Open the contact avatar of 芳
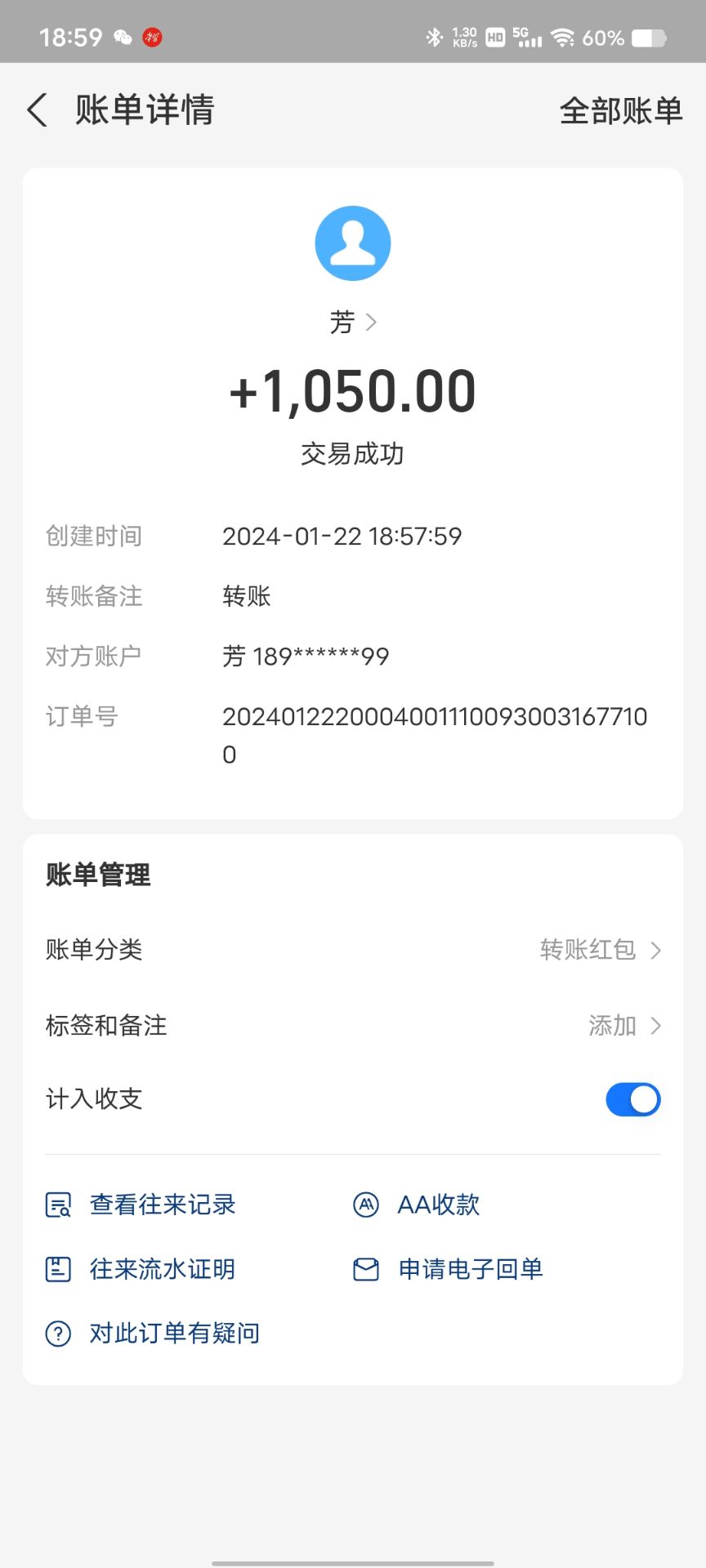Screen dimensions: 706x1568 click(352, 243)
